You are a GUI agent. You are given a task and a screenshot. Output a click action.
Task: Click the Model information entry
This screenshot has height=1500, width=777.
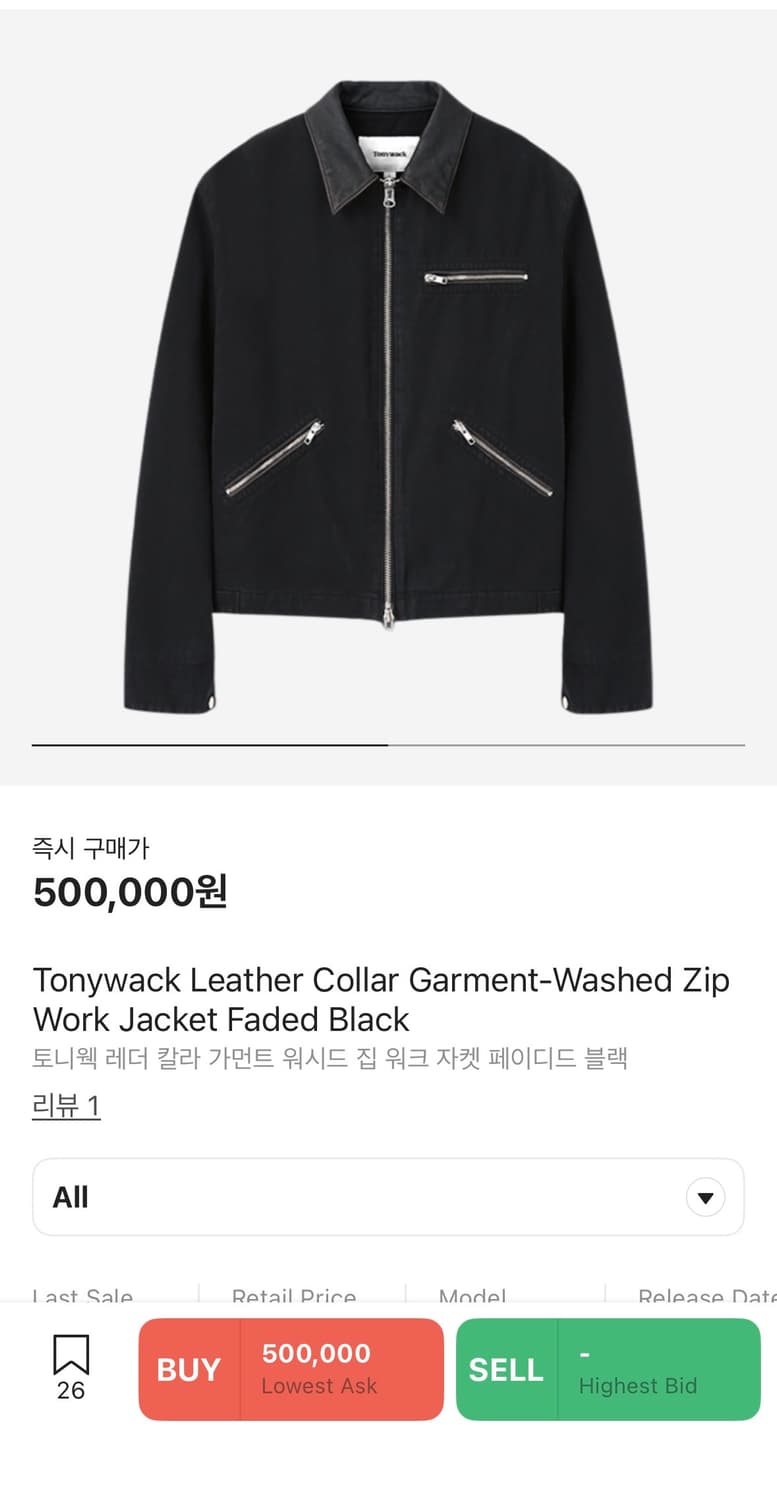473,1297
